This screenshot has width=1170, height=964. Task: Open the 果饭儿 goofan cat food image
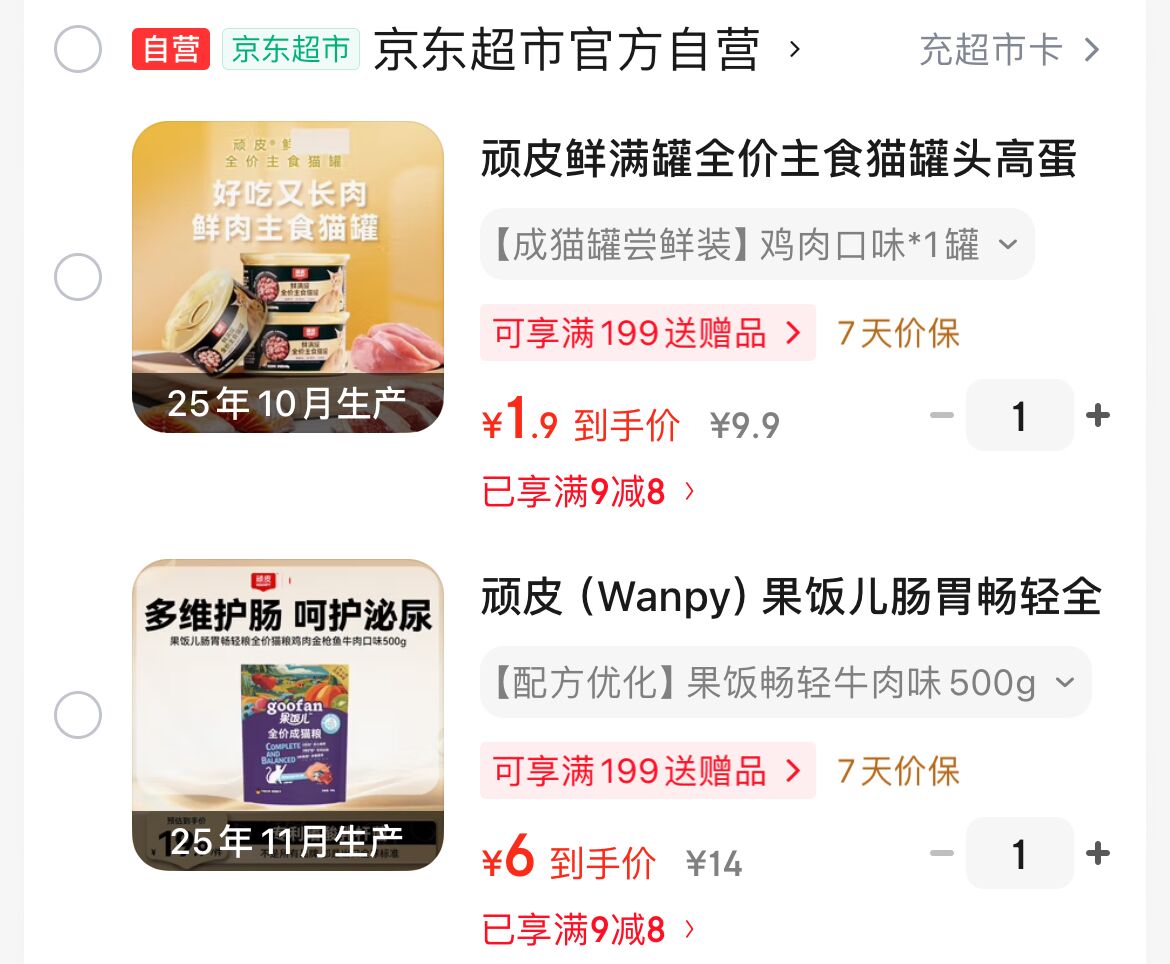coord(288,715)
